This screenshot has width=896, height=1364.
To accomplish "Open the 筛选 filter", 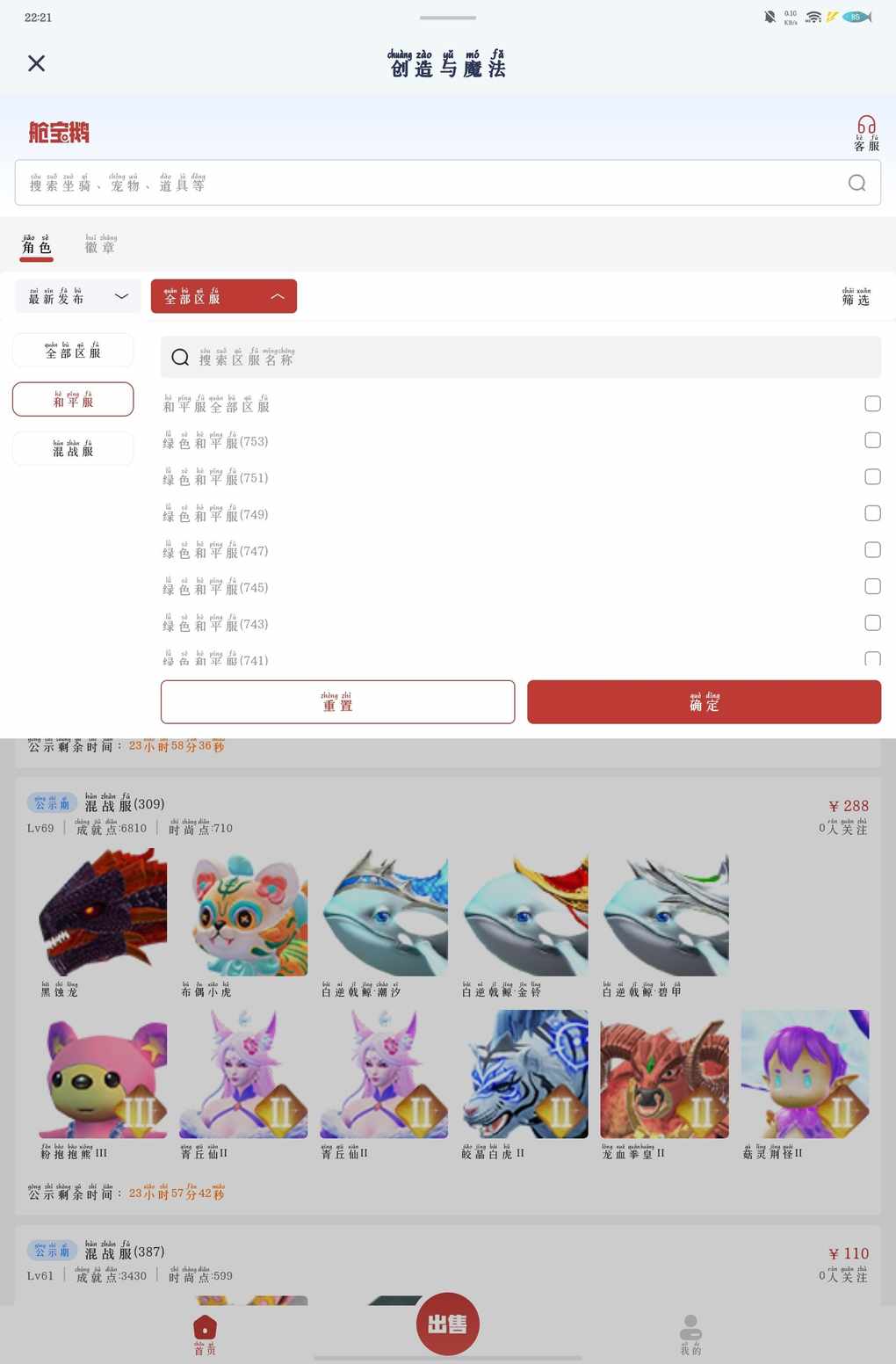I will [856, 297].
